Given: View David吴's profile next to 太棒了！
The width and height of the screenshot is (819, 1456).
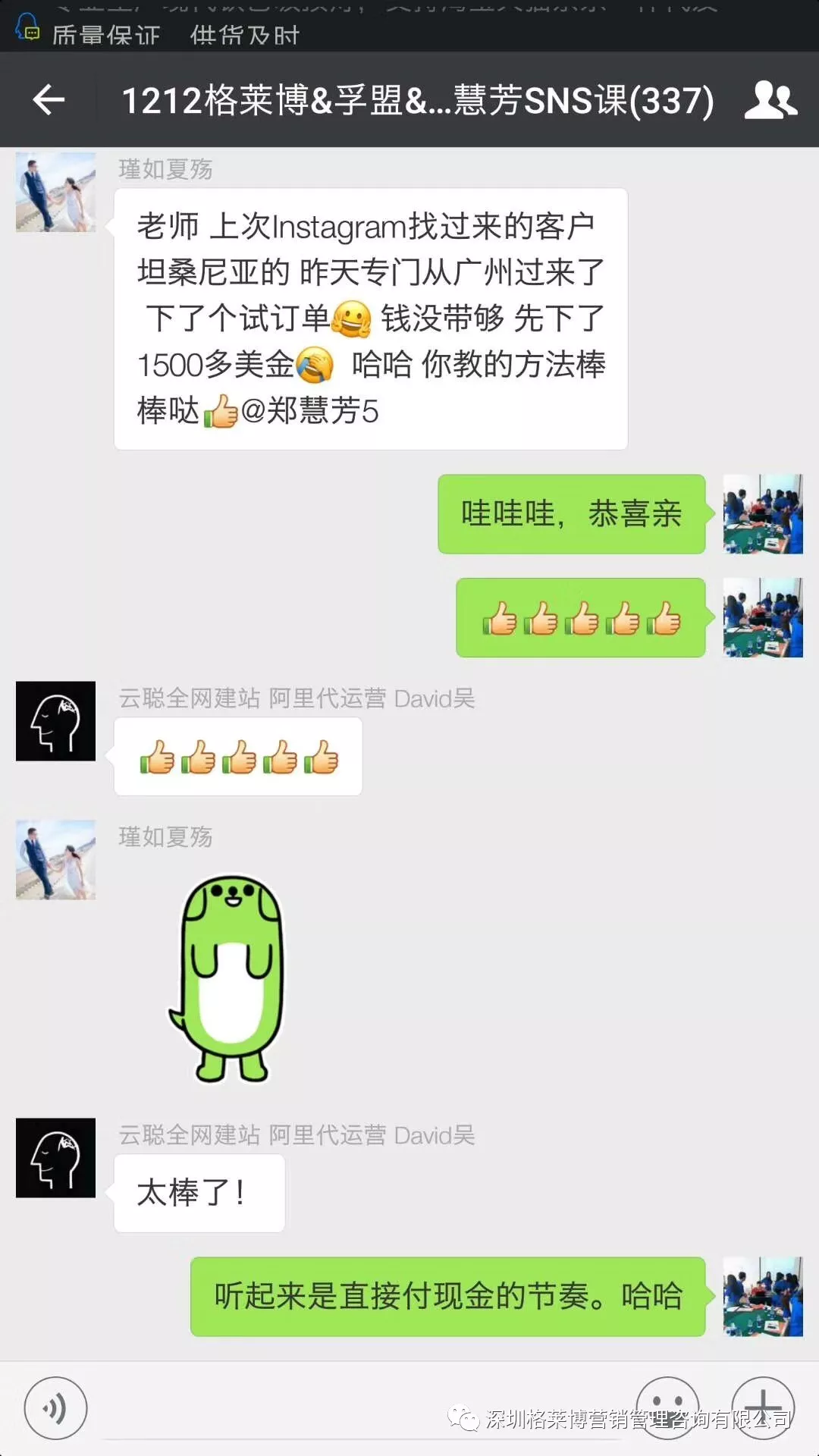Looking at the screenshot, I should pyautogui.click(x=55, y=1158).
